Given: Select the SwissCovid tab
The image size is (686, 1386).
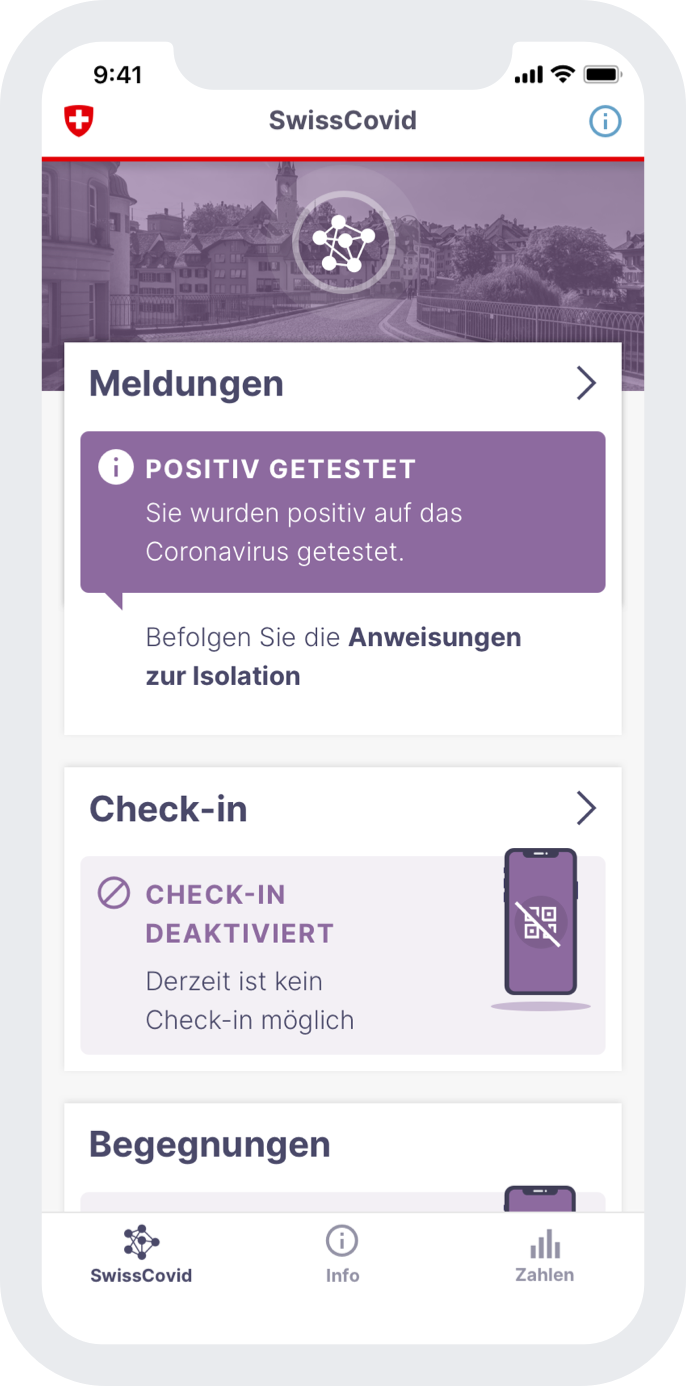Looking at the screenshot, I should (x=141, y=1255).
